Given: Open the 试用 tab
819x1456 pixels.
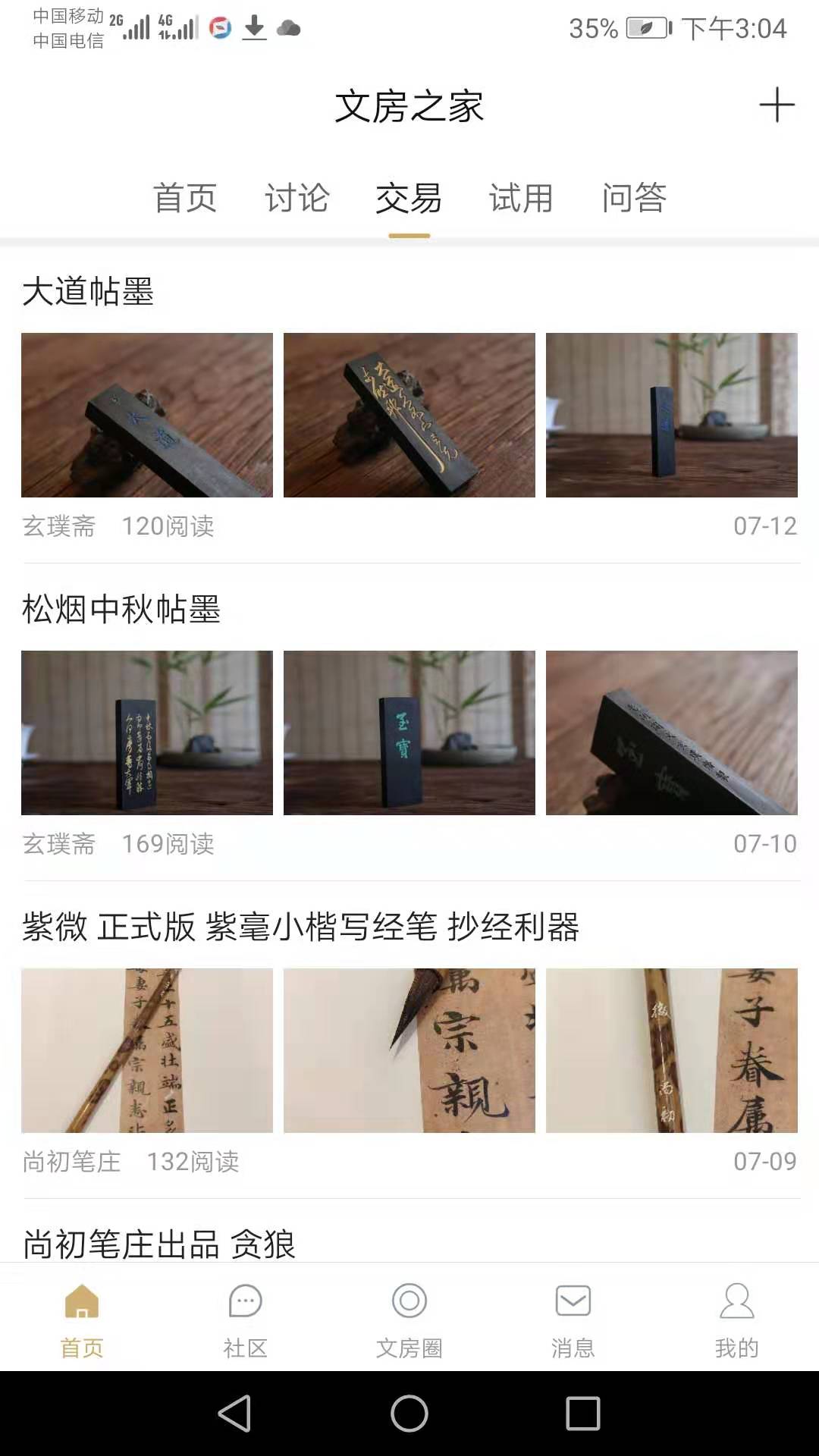Looking at the screenshot, I should click(x=521, y=199).
